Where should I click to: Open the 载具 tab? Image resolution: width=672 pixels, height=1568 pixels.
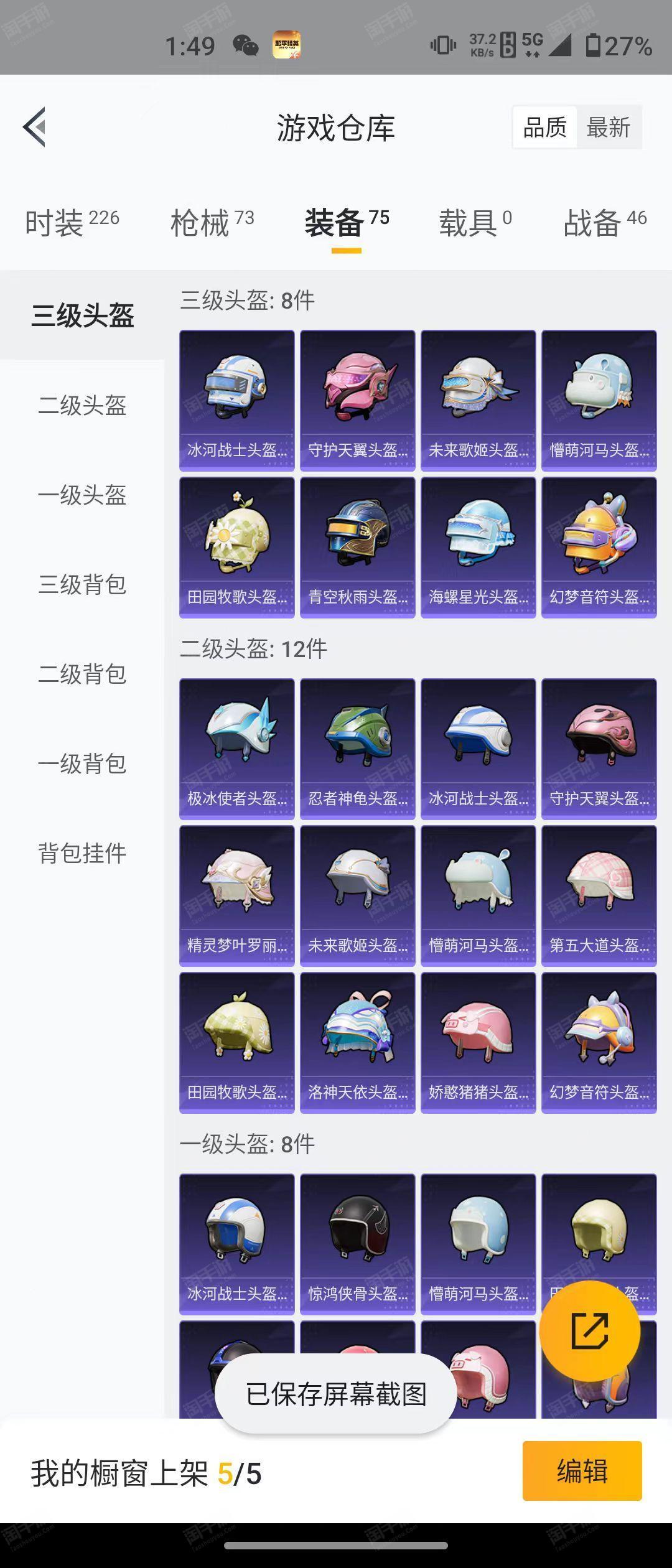coord(475,222)
